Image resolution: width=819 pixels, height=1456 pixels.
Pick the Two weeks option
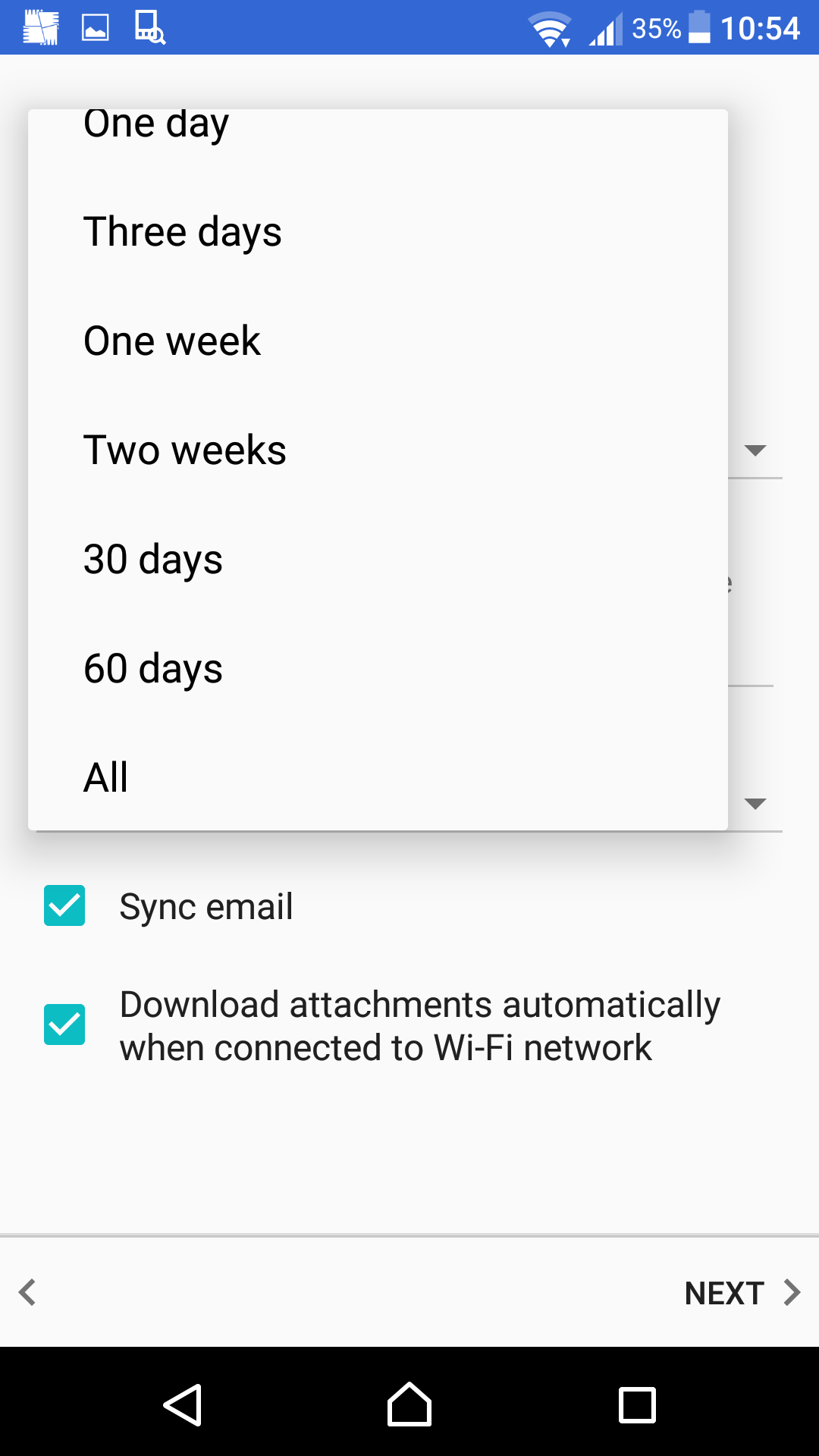(378, 450)
